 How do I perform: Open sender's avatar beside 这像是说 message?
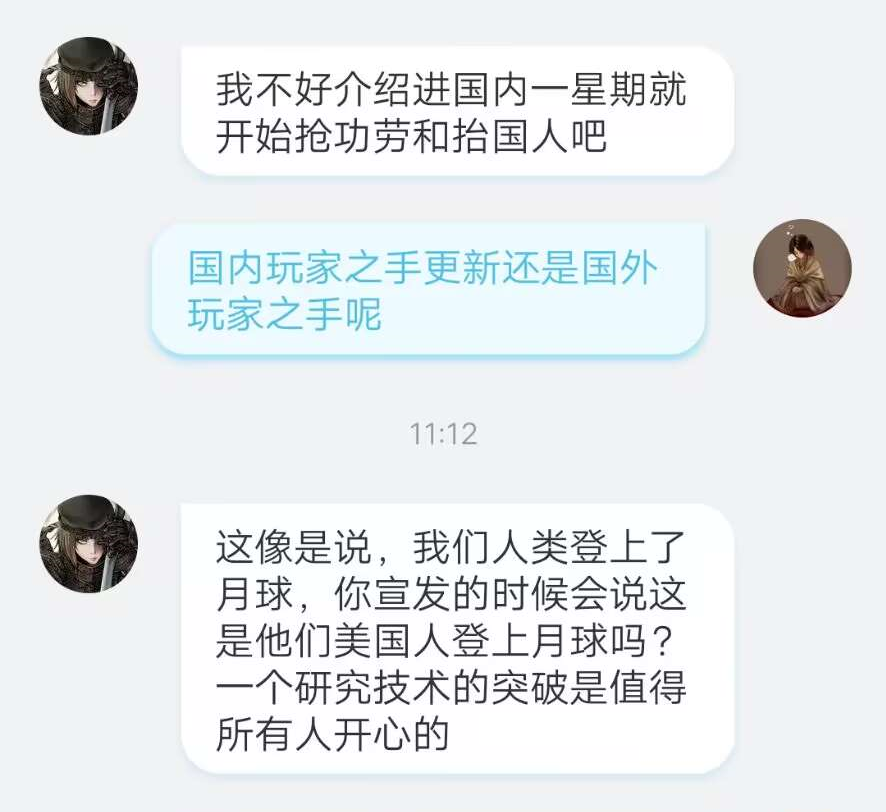click(x=88, y=543)
